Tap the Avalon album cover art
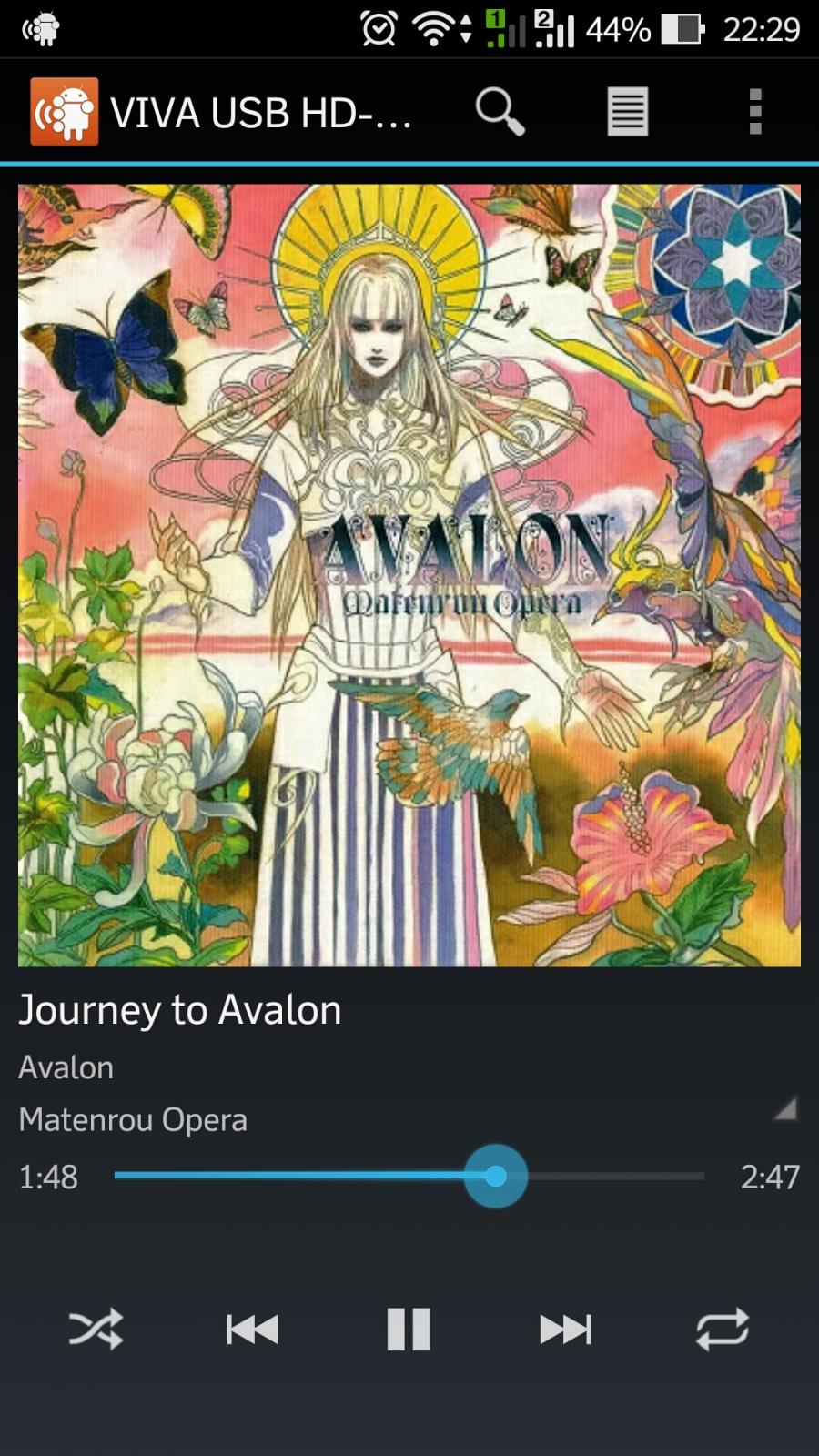 [409, 575]
